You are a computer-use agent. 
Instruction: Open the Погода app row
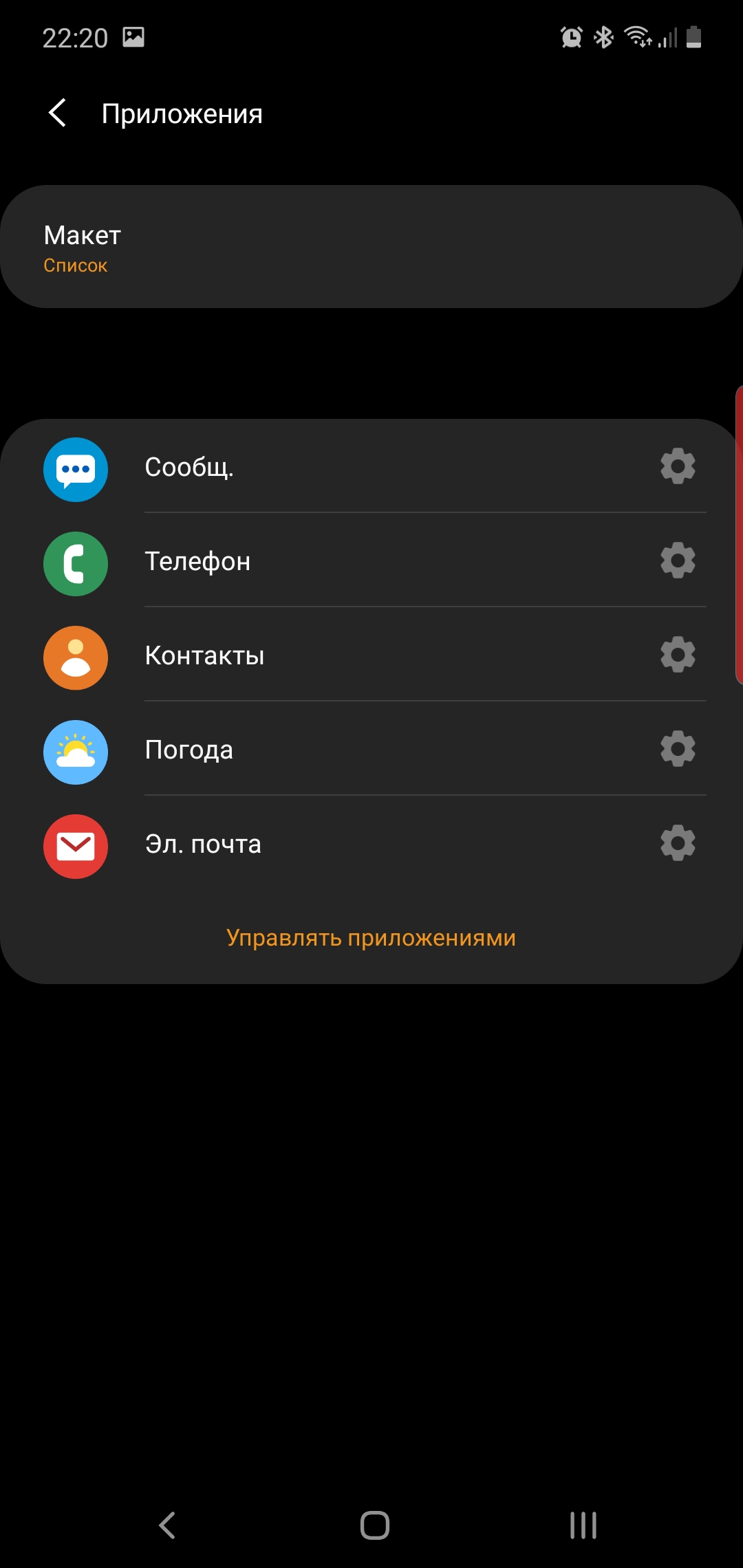click(344, 750)
